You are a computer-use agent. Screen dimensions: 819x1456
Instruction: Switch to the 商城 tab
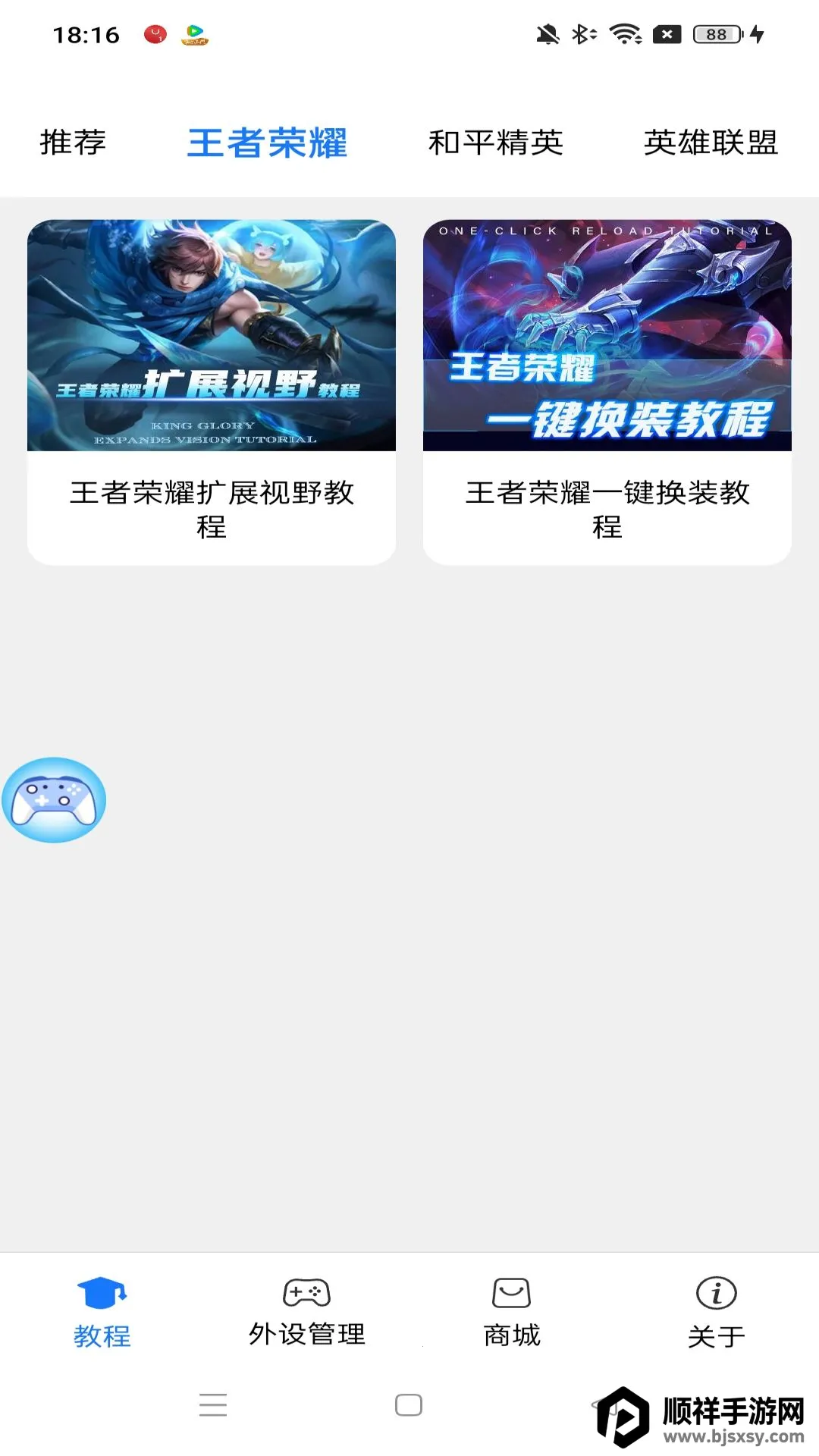tap(512, 1313)
